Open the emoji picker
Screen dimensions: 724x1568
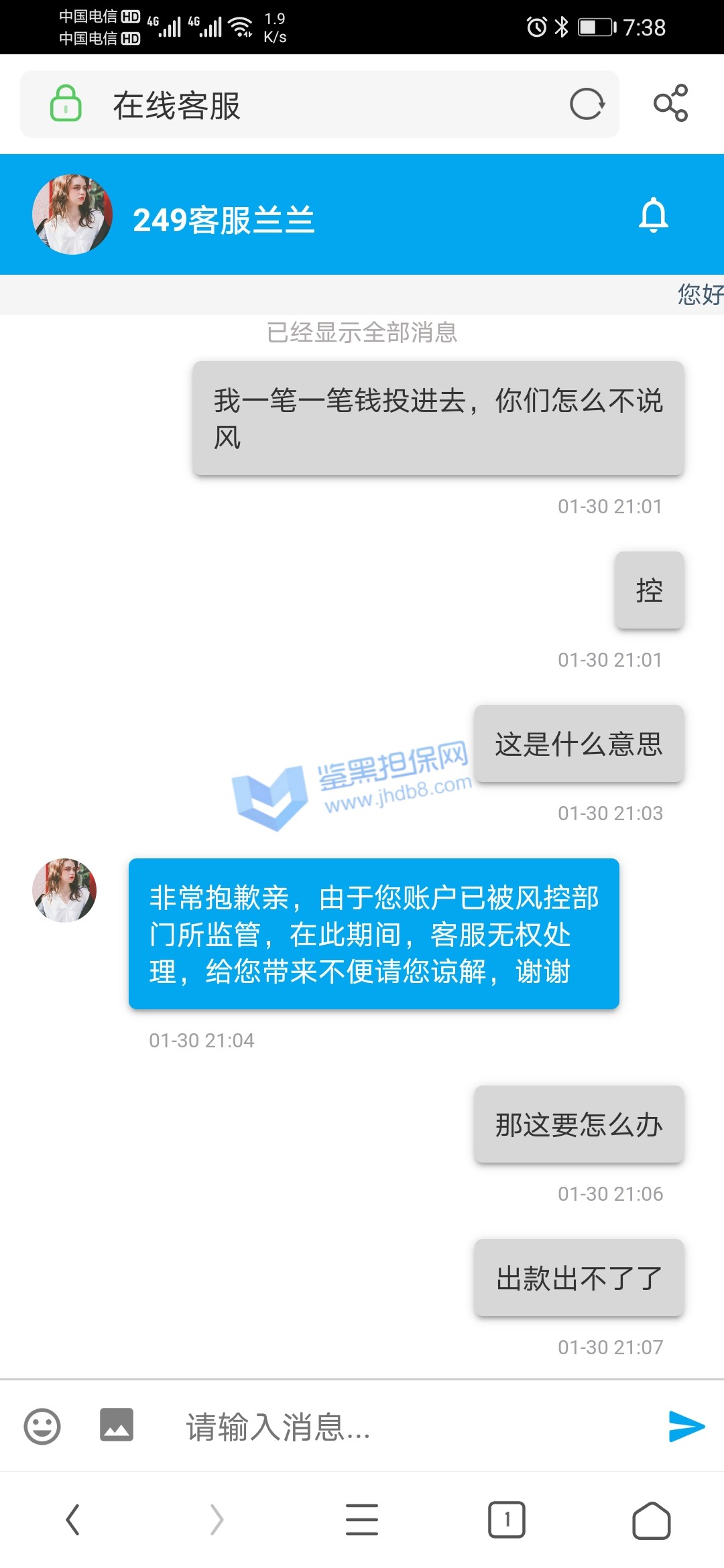[x=42, y=1427]
